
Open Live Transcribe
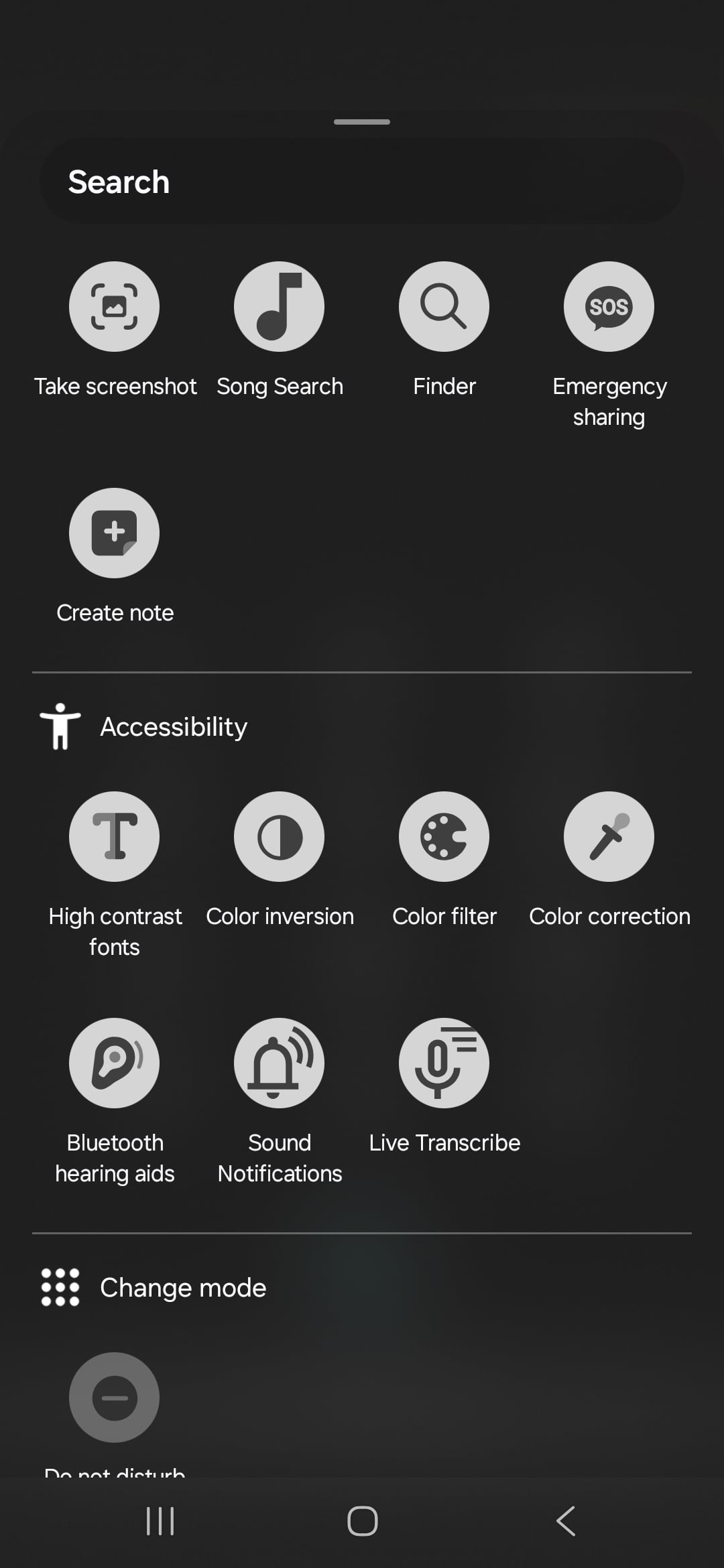[444, 1063]
